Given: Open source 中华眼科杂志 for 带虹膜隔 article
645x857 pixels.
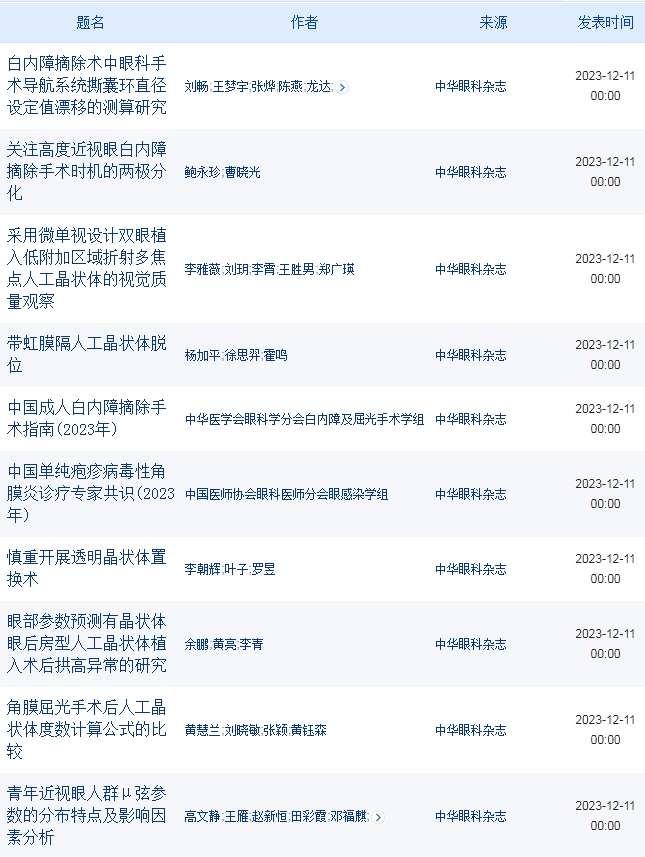Looking at the screenshot, I should coord(470,355).
